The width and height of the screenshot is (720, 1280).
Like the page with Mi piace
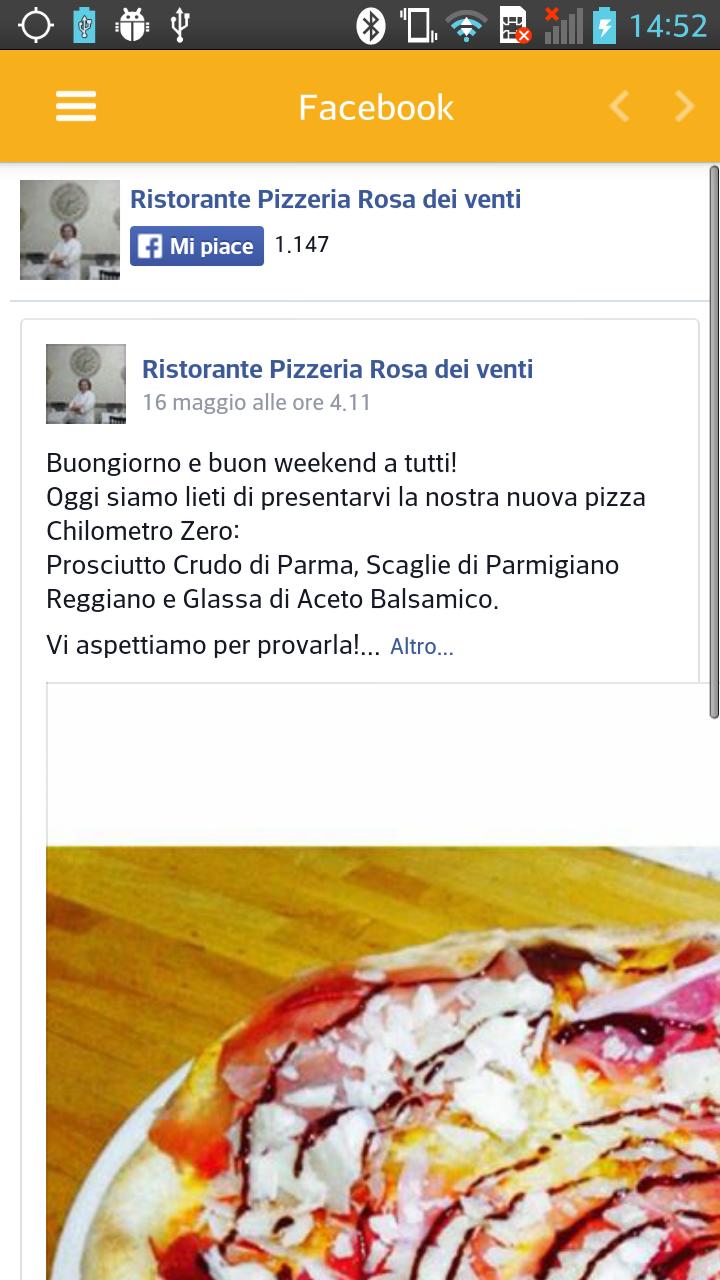(197, 246)
